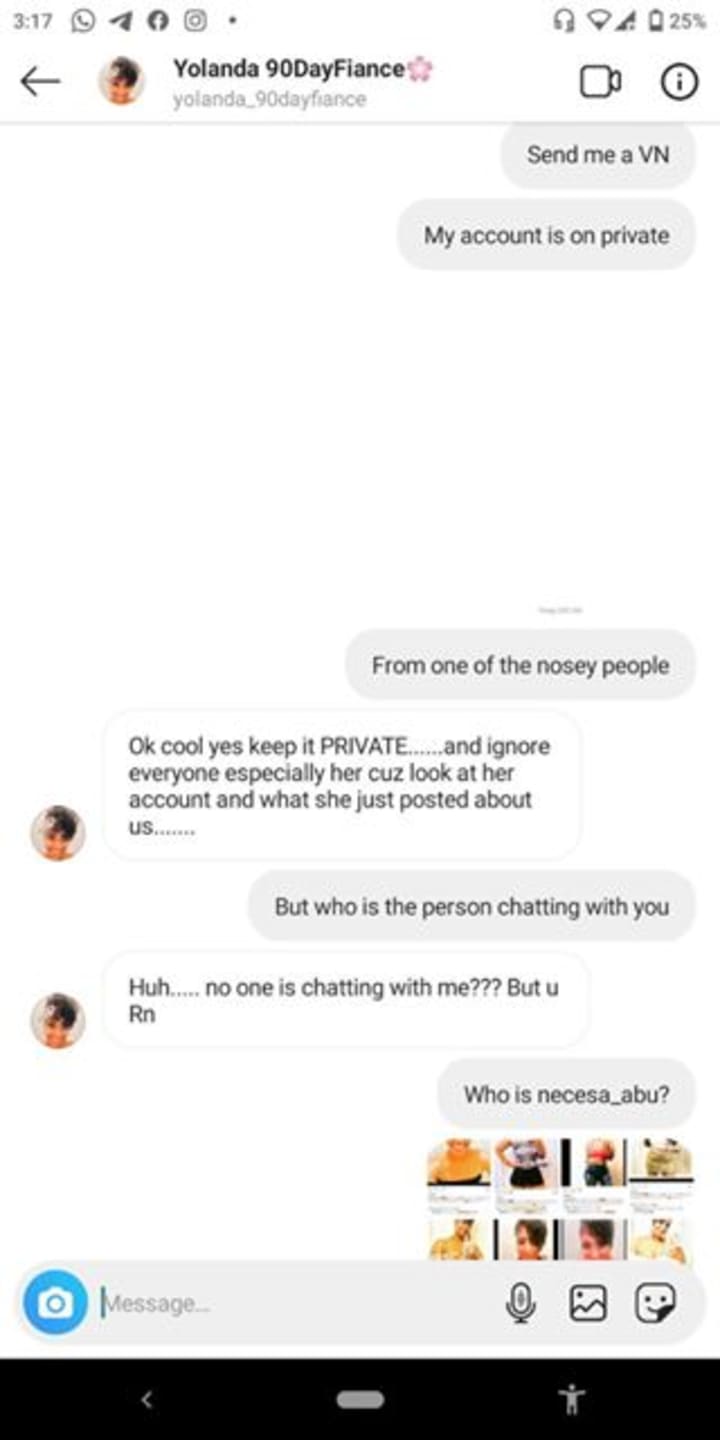This screenshot has width=720, height=1440.
Task: Open Yolanda 90DayFiance's profile from header
Action: tap(270, 81)
